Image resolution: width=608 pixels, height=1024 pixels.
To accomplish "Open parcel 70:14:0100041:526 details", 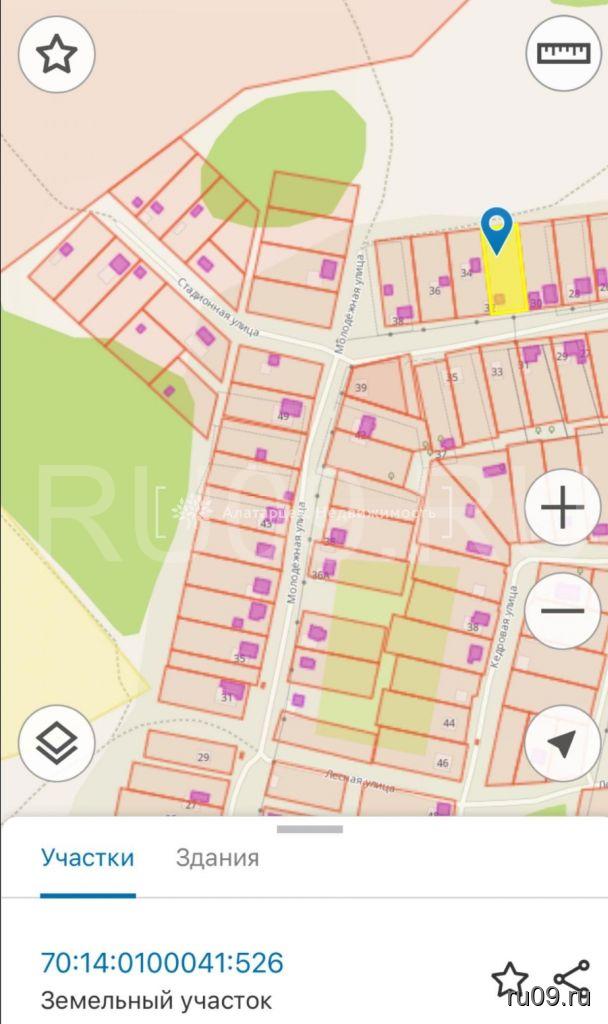I will (162, 963).
